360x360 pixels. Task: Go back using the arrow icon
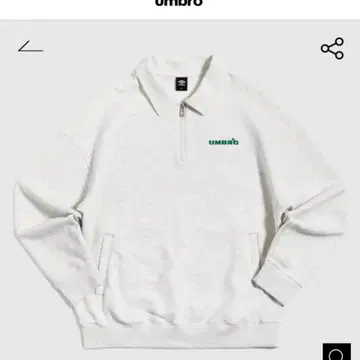[31, 47]
